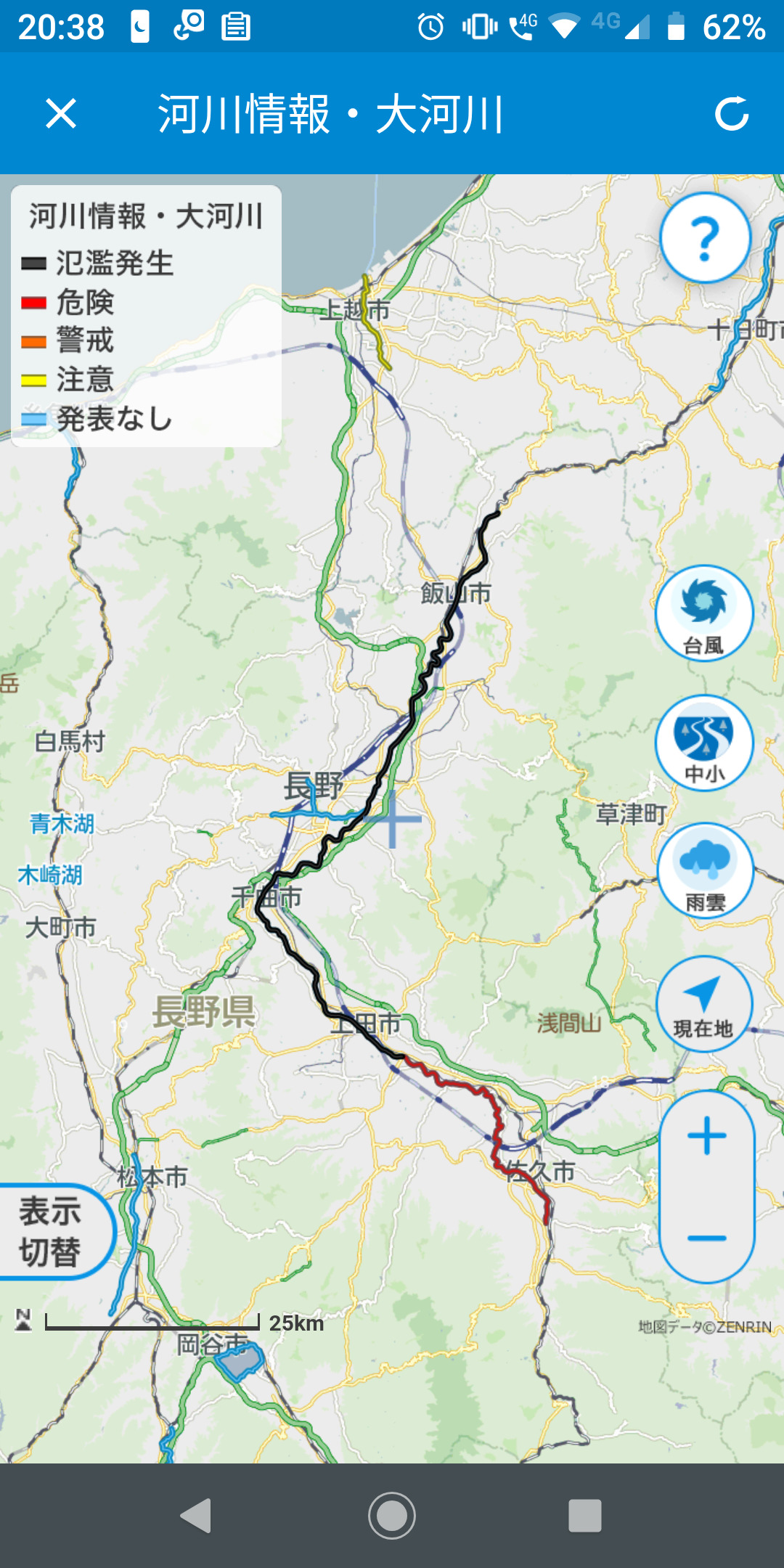This screenshot has height=1568, width=784.
Task: Go back using the system back button
Action: pyautogui.click(x=196, y=1515)
